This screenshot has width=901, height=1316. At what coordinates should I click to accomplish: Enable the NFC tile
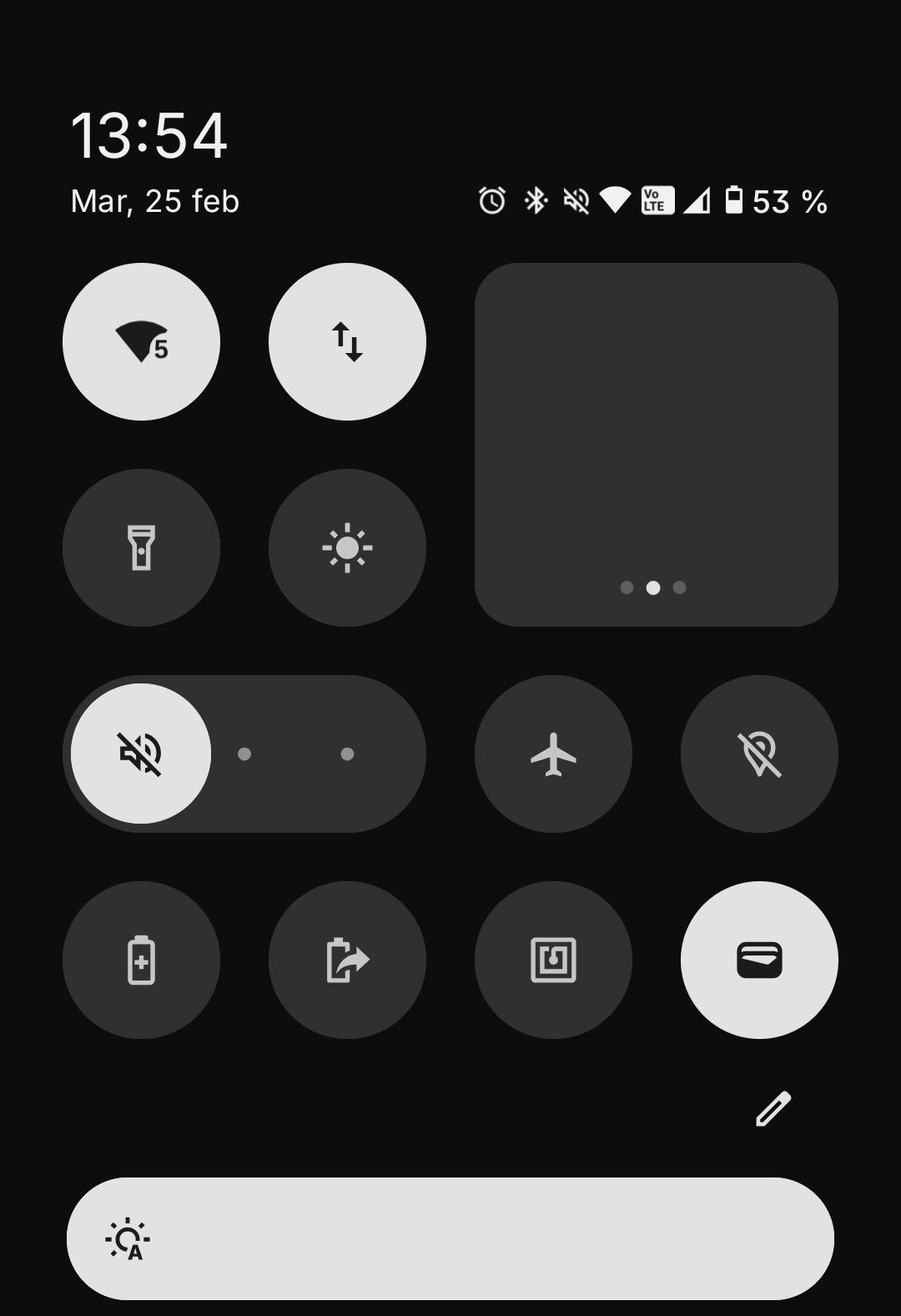553,960
